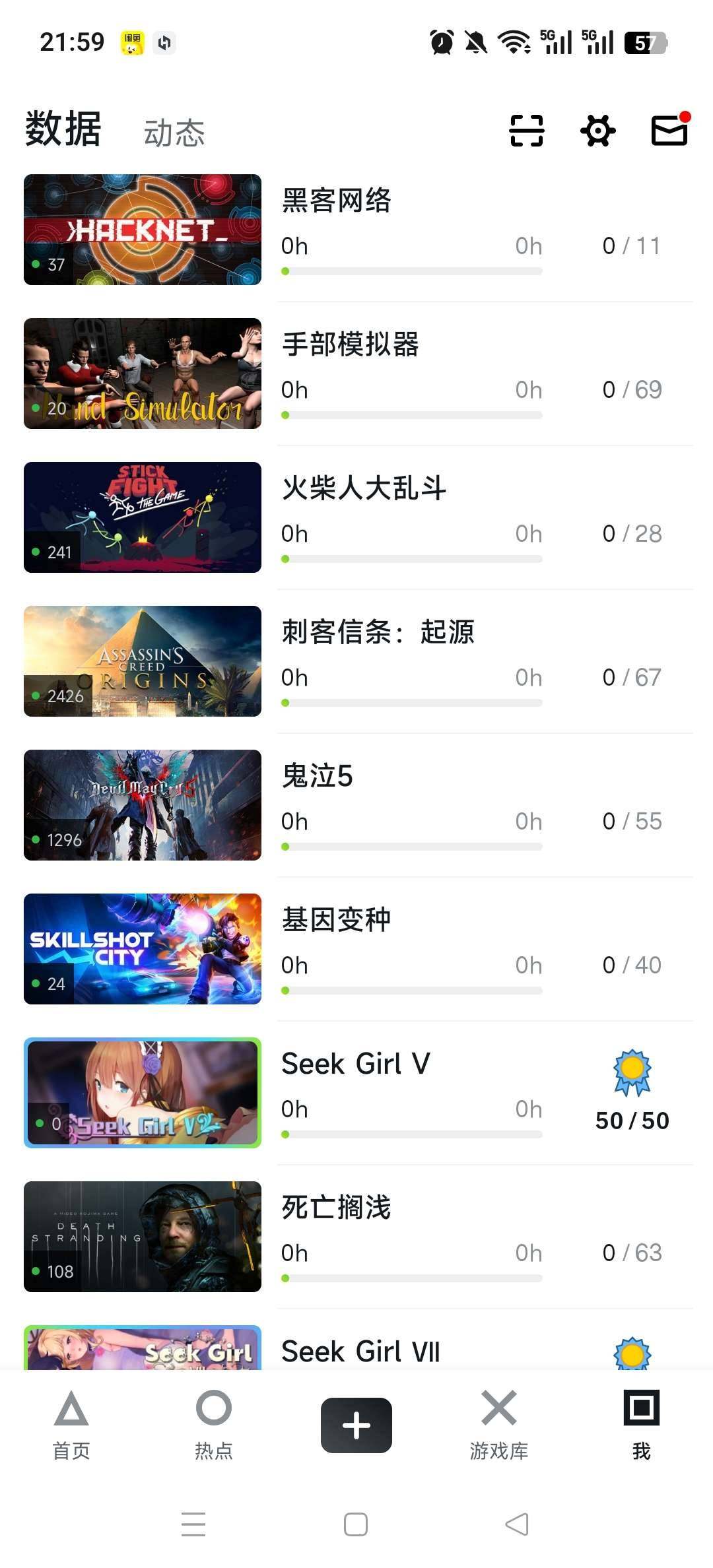
Task: Open the settings gear icon
Action: tap(597, 130)
